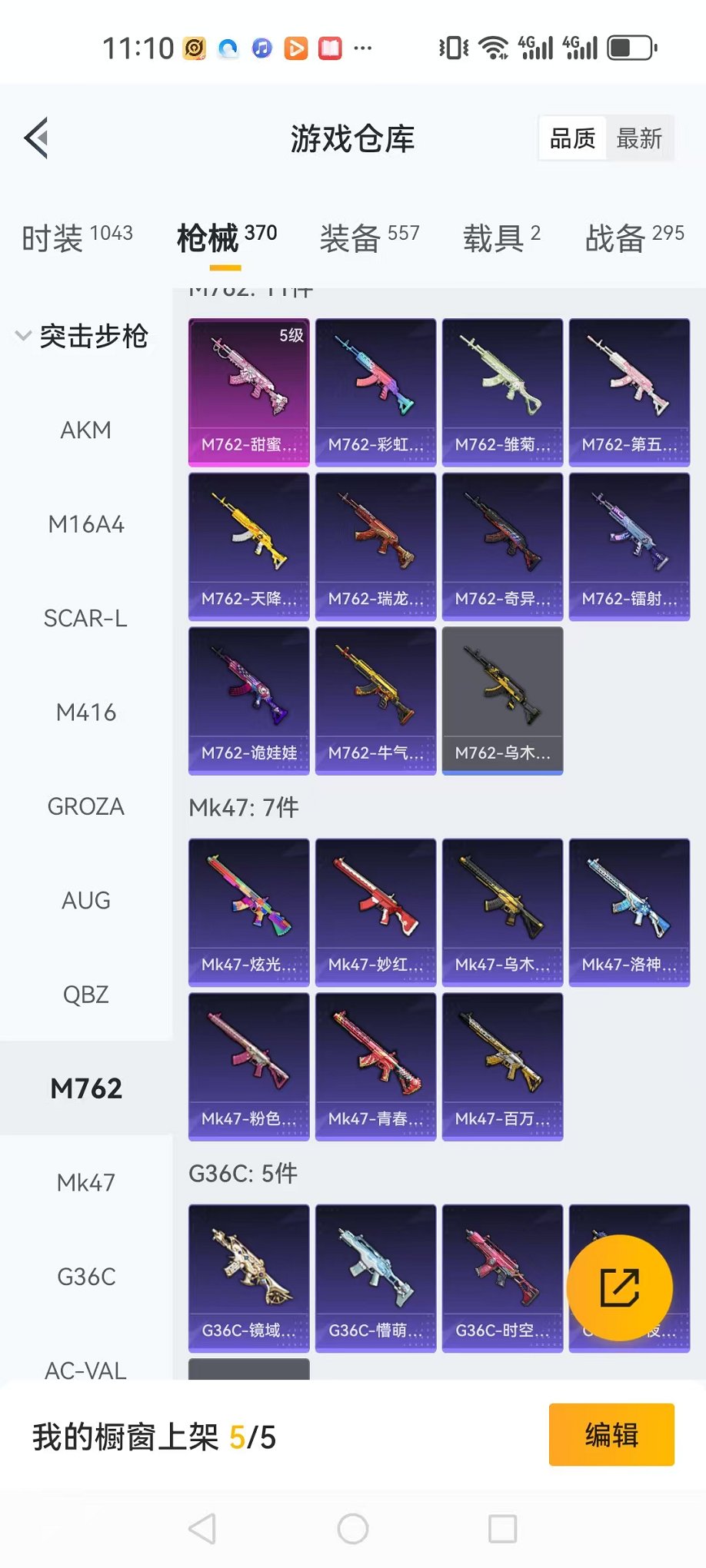Tap the yellow share floating button
Viewport: 706px width, 1568px height.
(x=619, y=1287)
